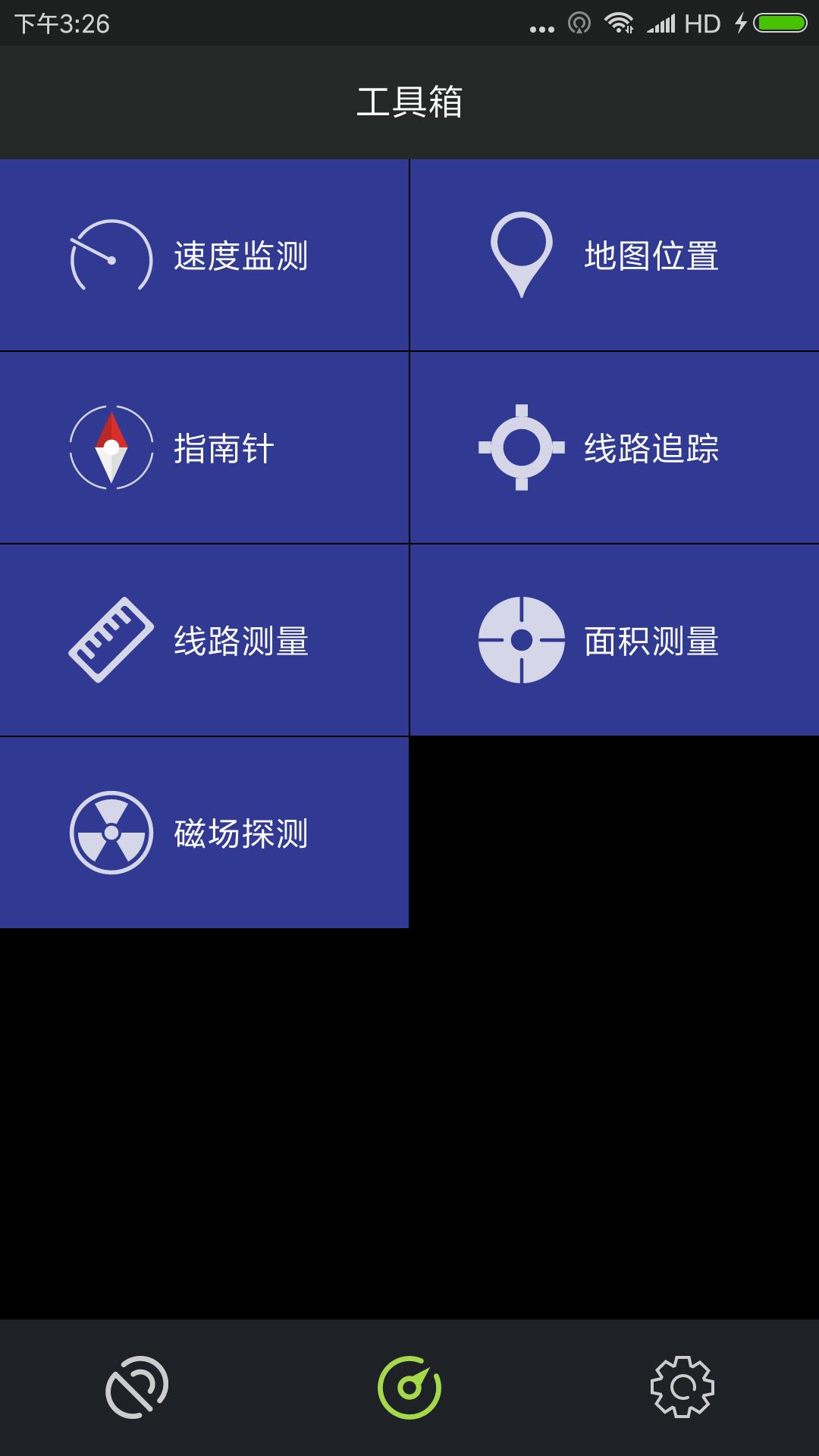Select the target icon for 面积测量
Screen dimensions: 819x1456
coord(522,641)
